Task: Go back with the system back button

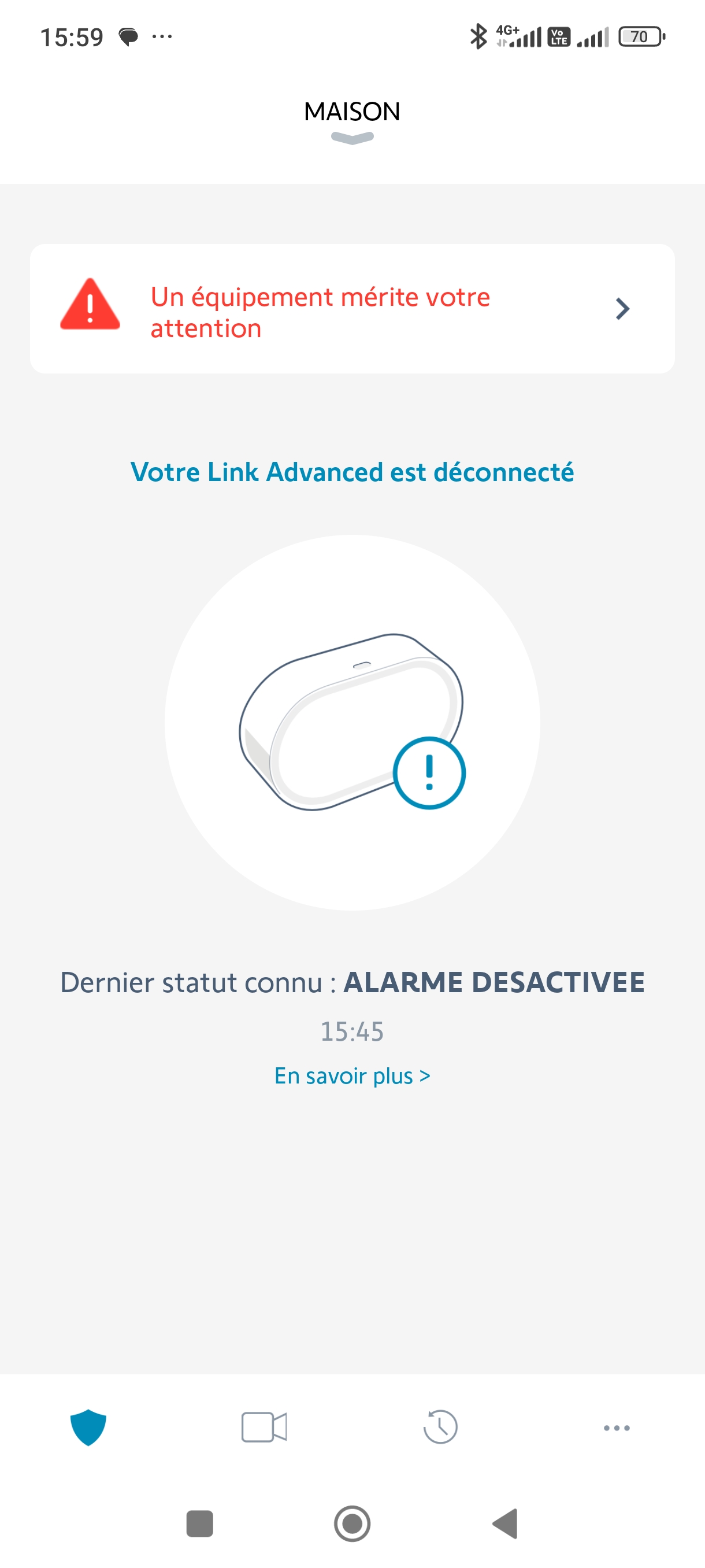Action: [505, 1523]
